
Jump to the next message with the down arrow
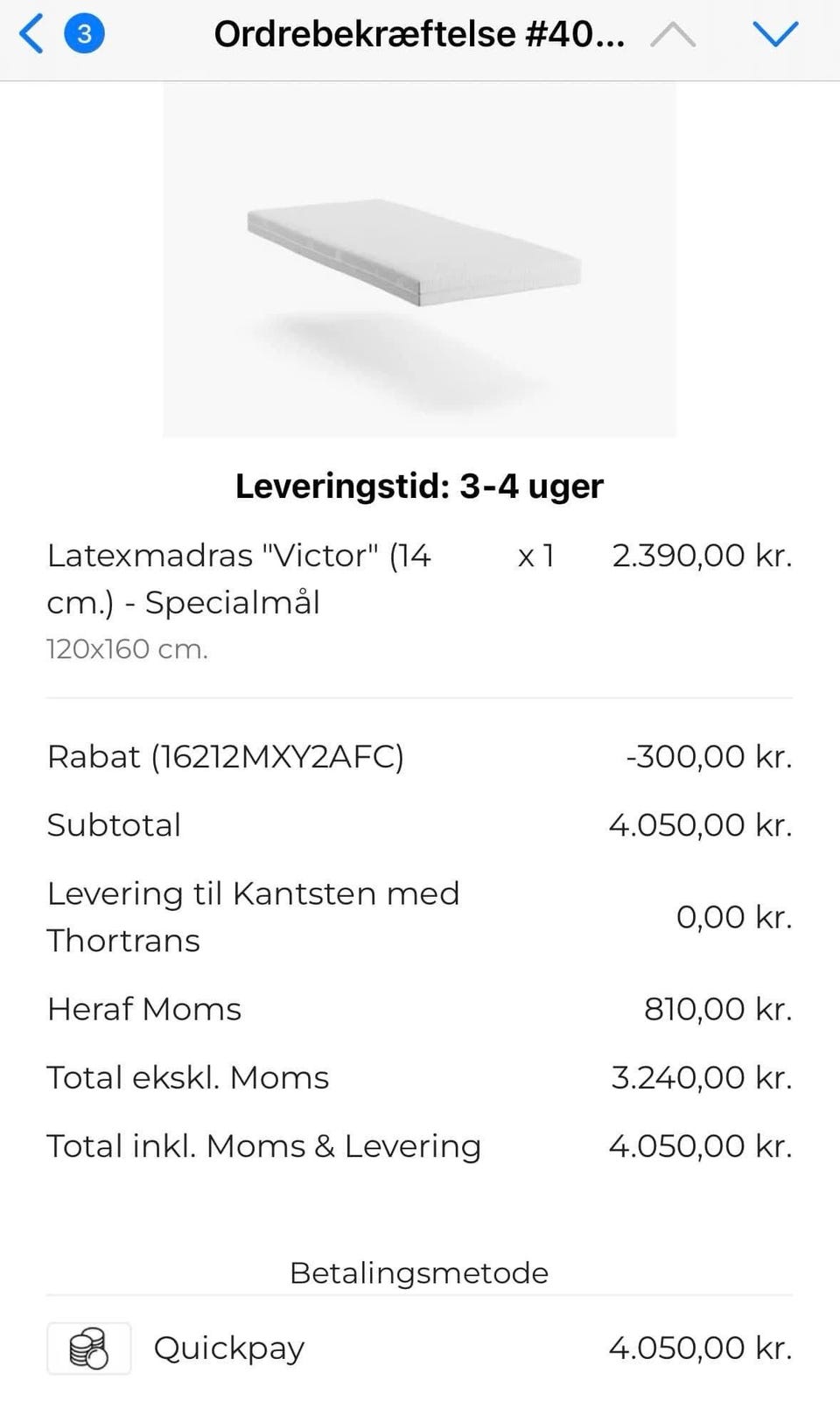pos(775,35)
